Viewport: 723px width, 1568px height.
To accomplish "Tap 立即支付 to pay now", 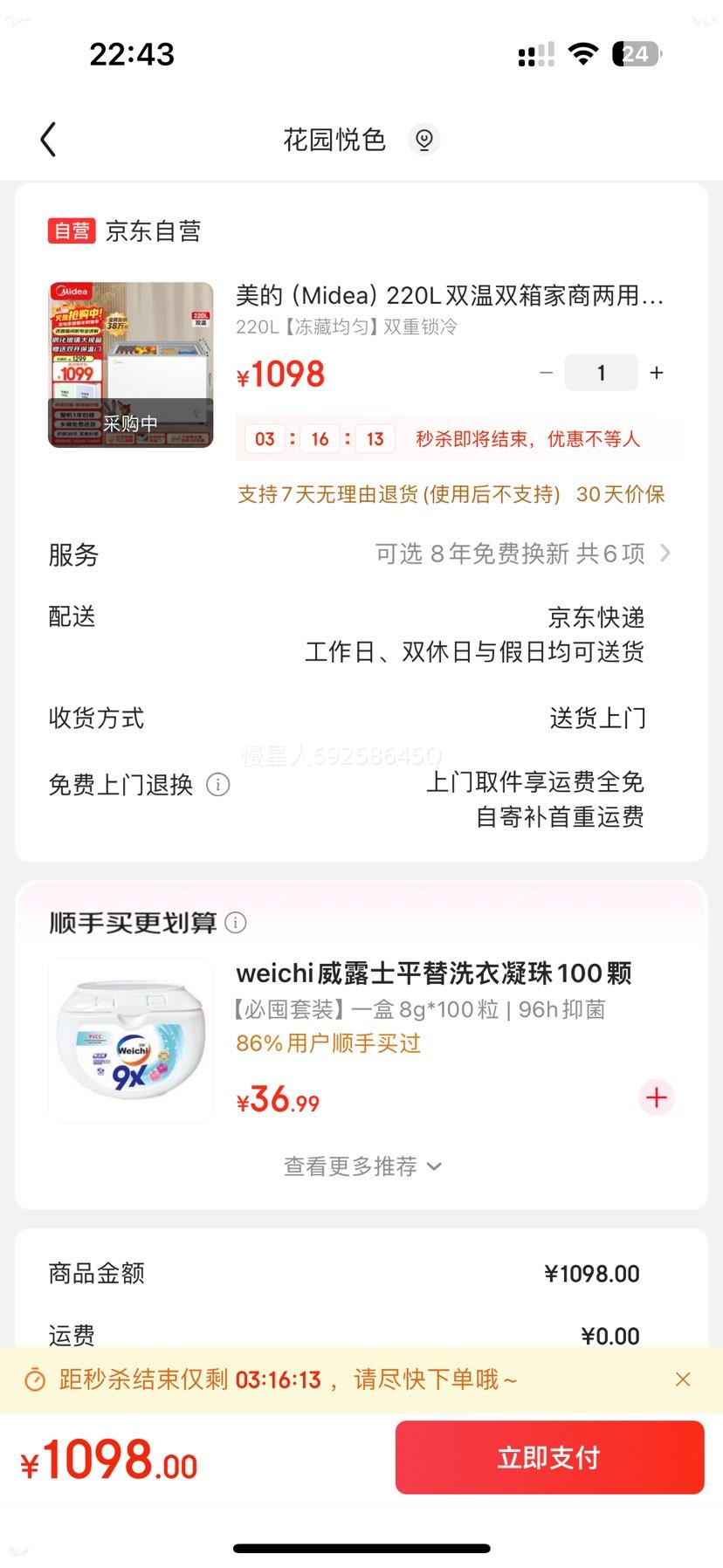I will pos(548,1456).
